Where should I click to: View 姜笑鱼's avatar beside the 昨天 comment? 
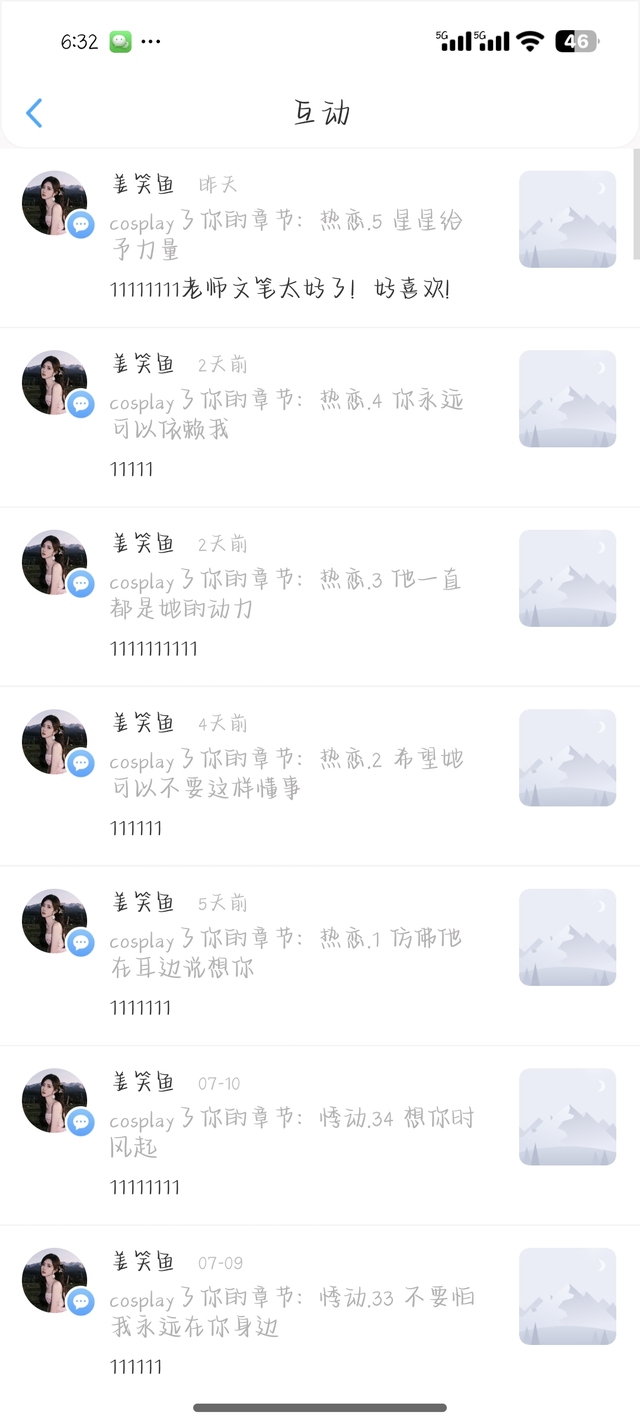(x=55, y=203)
